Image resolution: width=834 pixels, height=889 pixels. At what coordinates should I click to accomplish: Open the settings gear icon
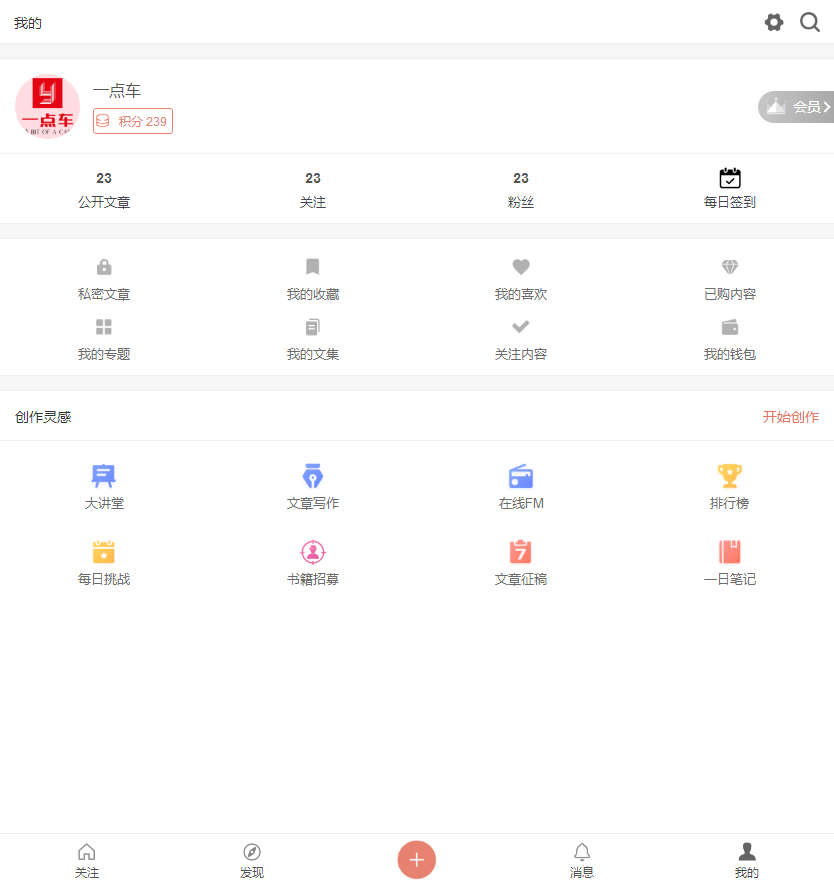point(774,22)
